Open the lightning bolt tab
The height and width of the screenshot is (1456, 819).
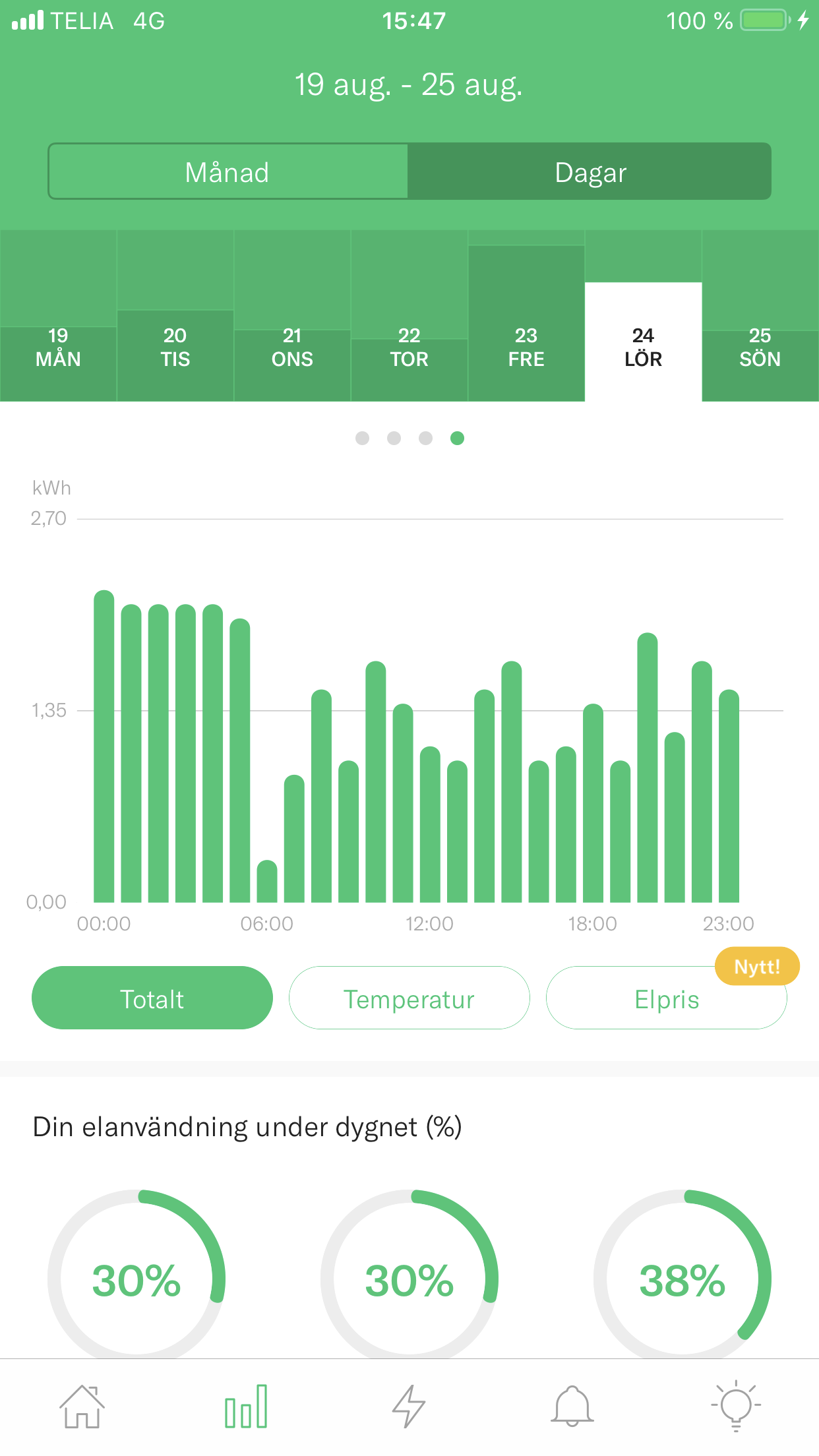tap(409, 1406)
